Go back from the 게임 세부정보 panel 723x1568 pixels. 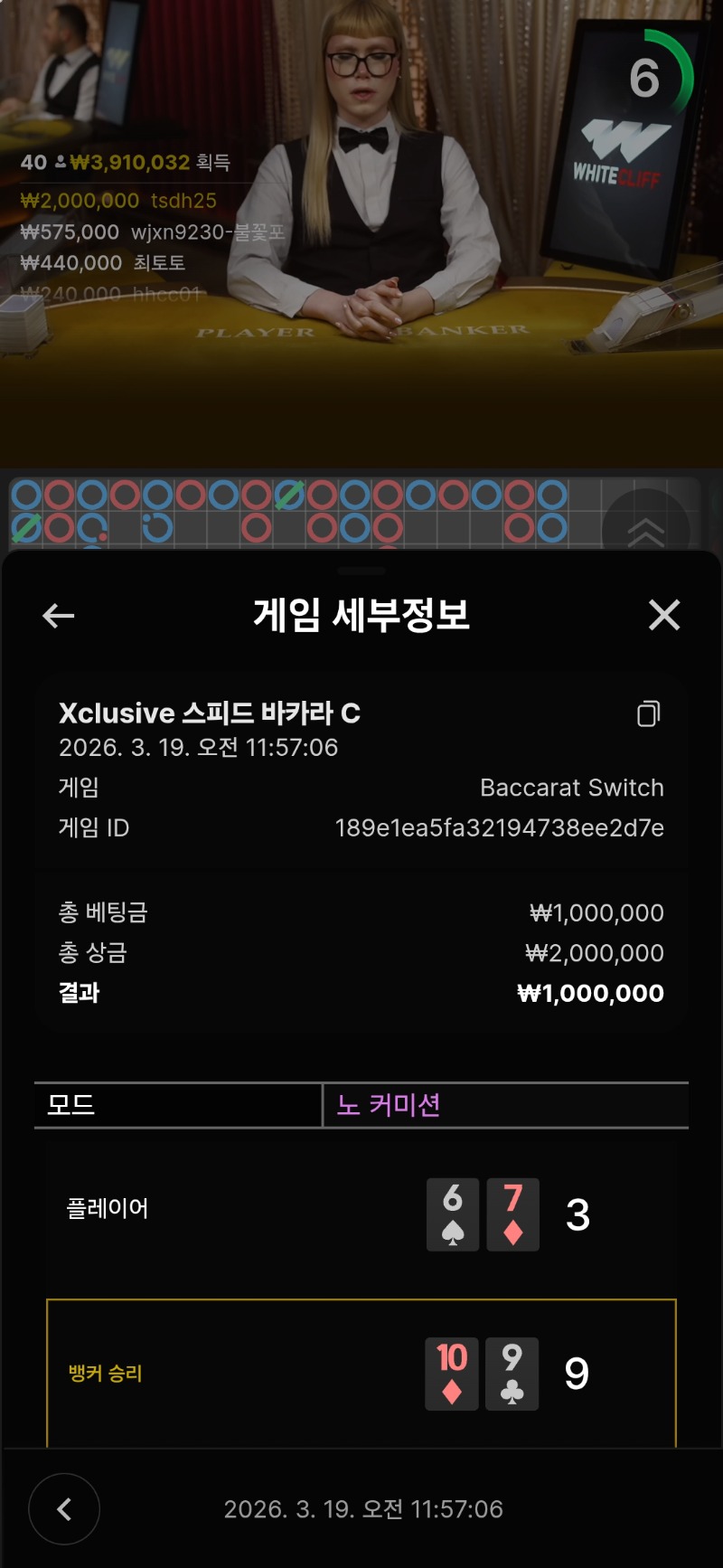pos(59,616)
